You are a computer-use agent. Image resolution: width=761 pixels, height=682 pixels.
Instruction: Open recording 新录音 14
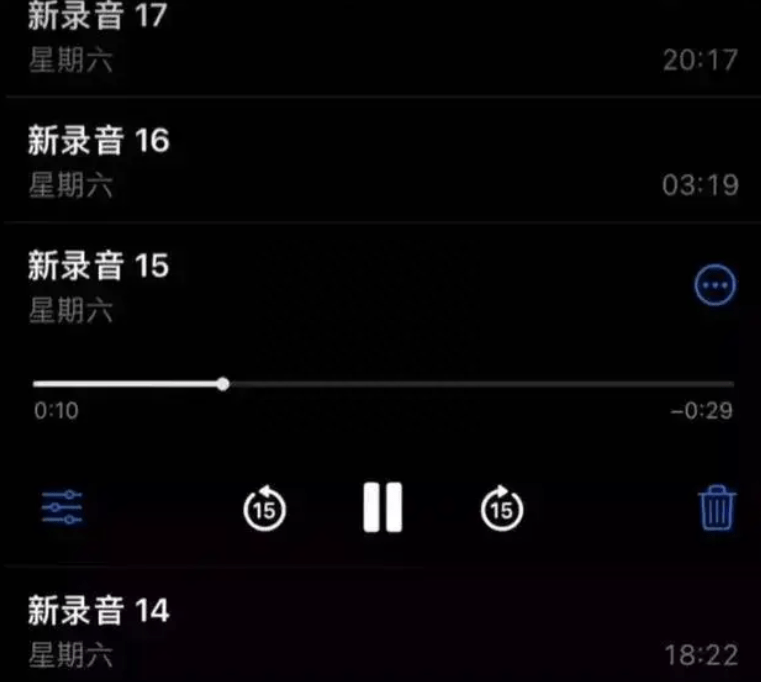coord(98,610)
